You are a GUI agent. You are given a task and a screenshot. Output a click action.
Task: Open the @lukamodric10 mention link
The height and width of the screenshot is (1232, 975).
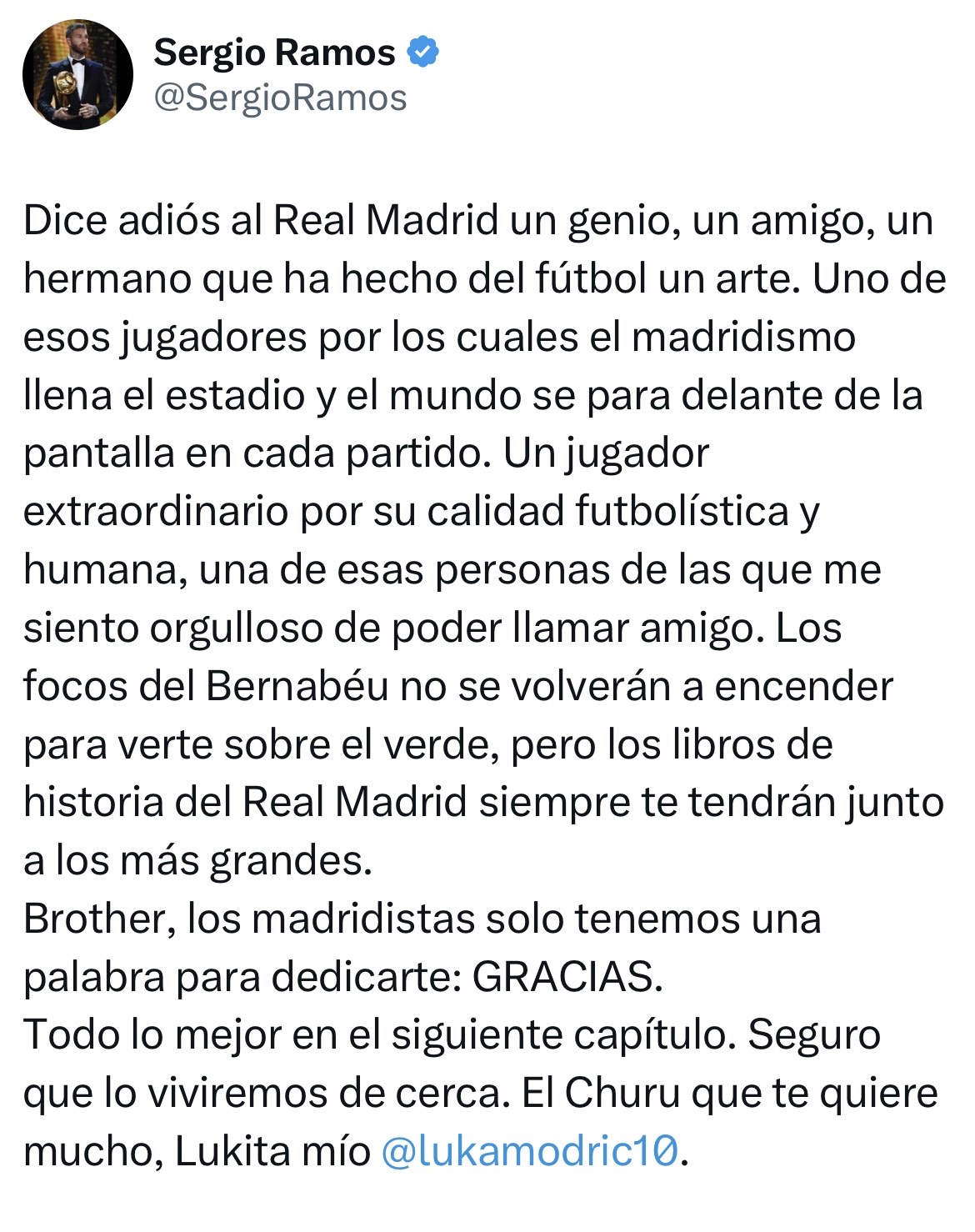click(530, 1151)
